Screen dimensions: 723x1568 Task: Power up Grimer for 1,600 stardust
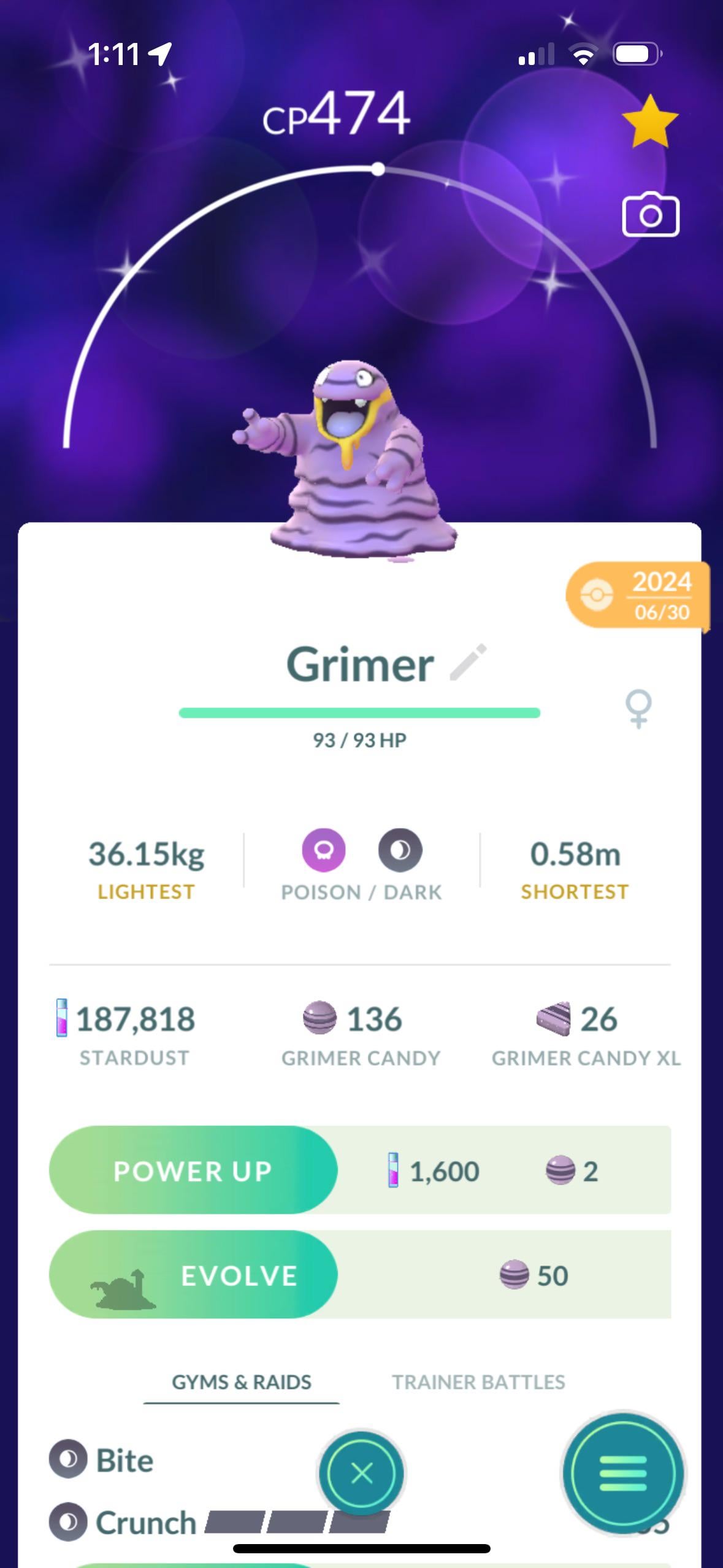tap(193, 1170)
